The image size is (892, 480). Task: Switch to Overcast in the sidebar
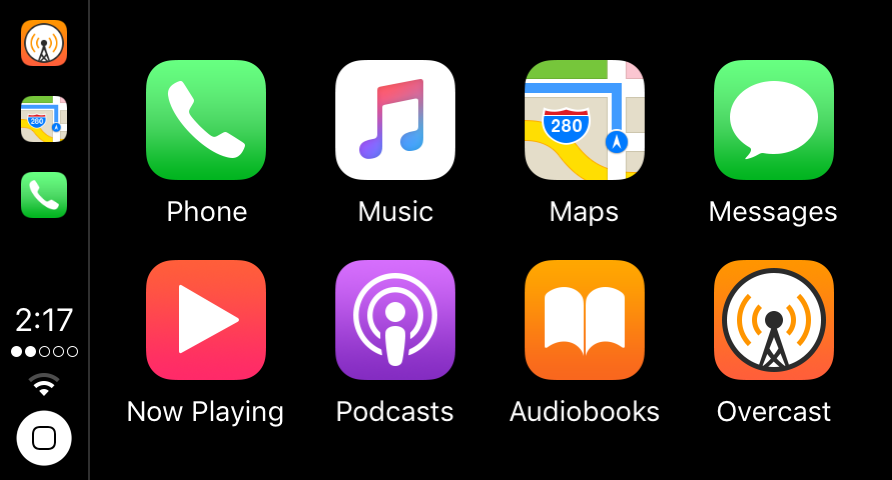click(44, 43)
